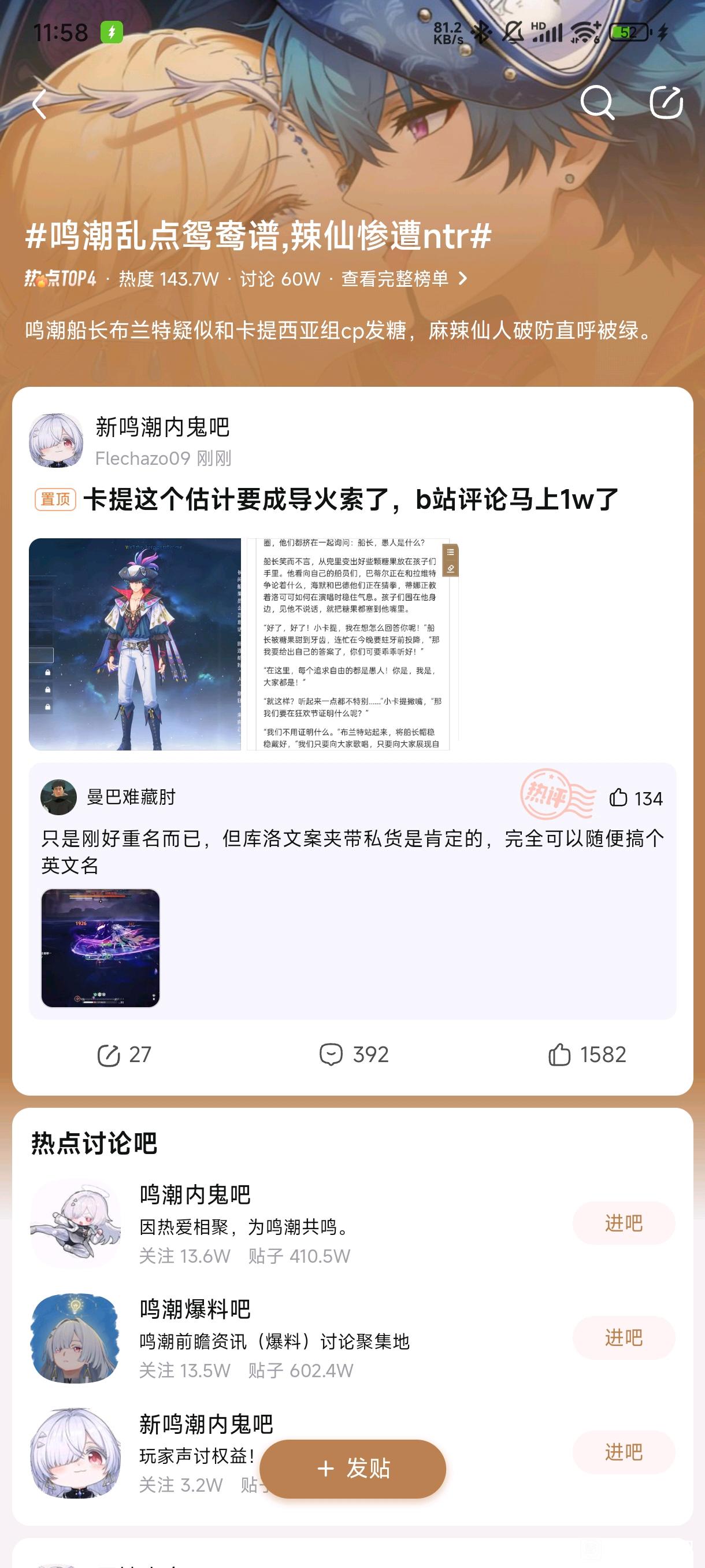Open the game screenshot in 曼巴难藏肘's comment

(101, 948)
